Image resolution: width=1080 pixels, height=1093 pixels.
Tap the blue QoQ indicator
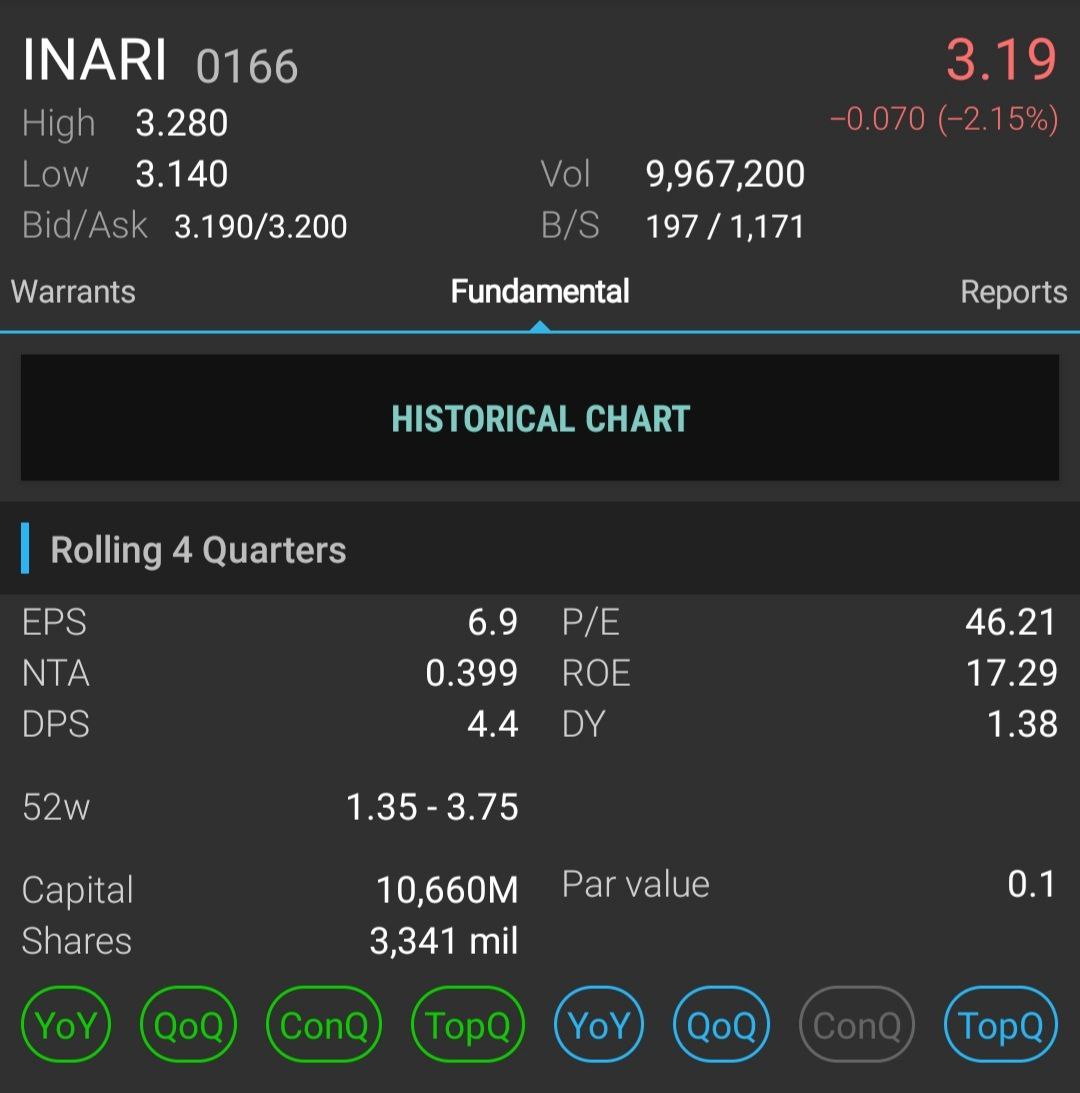[722, 1025]
